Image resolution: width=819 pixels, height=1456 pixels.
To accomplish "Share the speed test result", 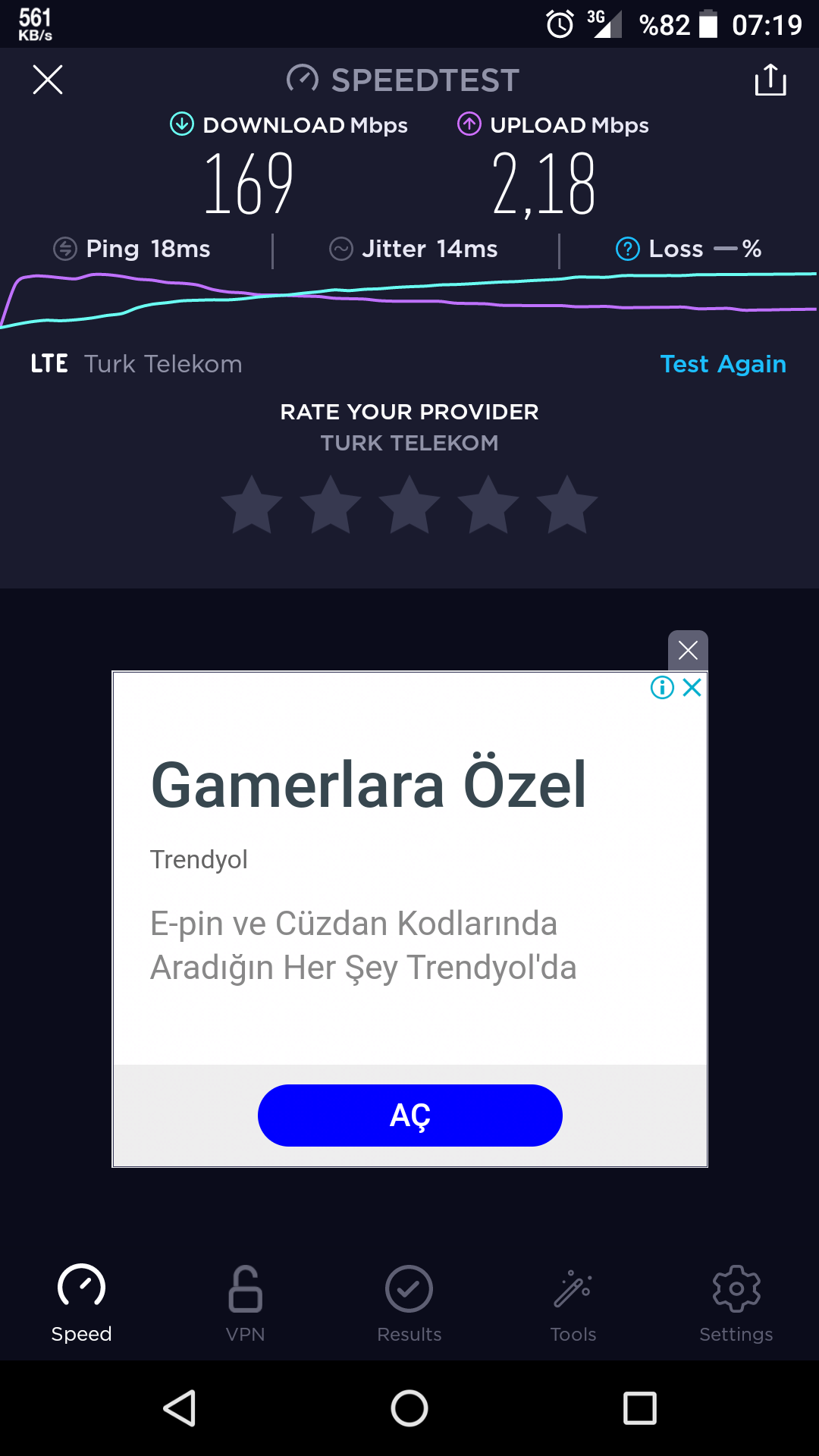I will click(x=770, y=80).
